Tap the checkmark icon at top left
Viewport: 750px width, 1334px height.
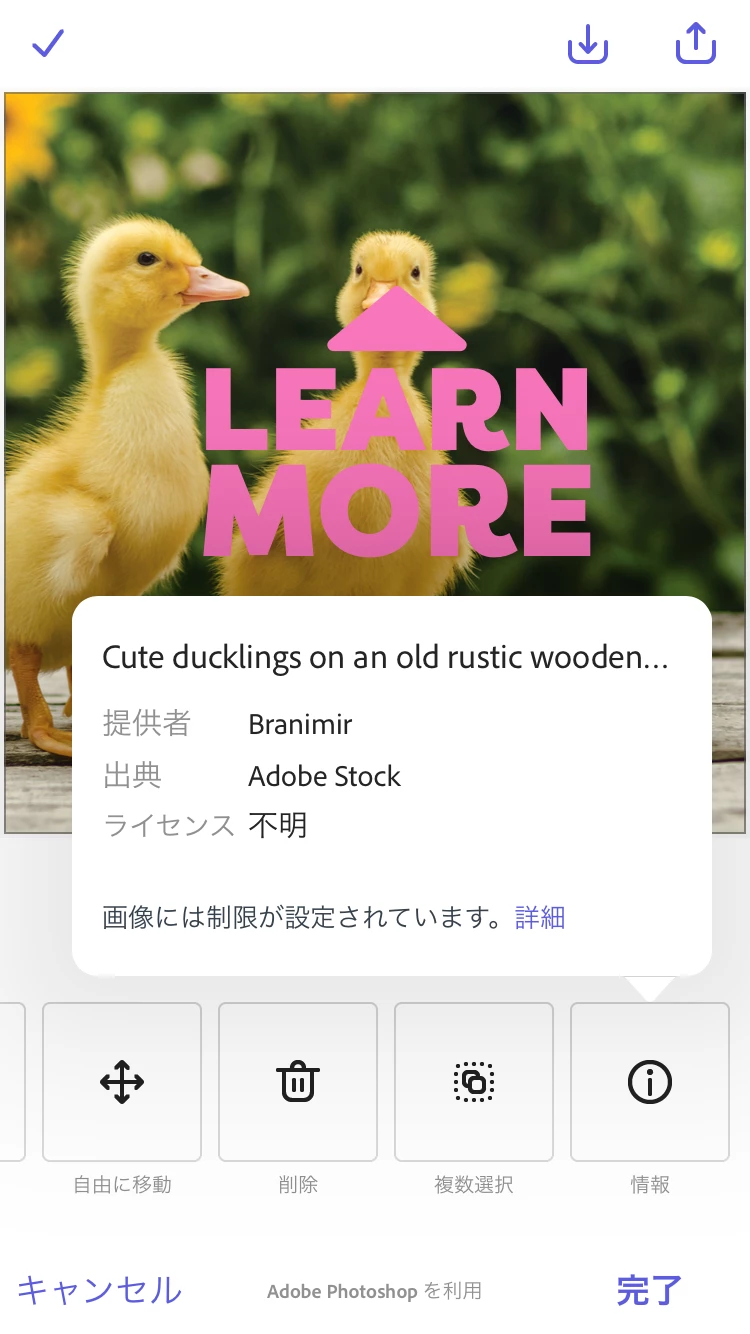(x=47, y=44)
